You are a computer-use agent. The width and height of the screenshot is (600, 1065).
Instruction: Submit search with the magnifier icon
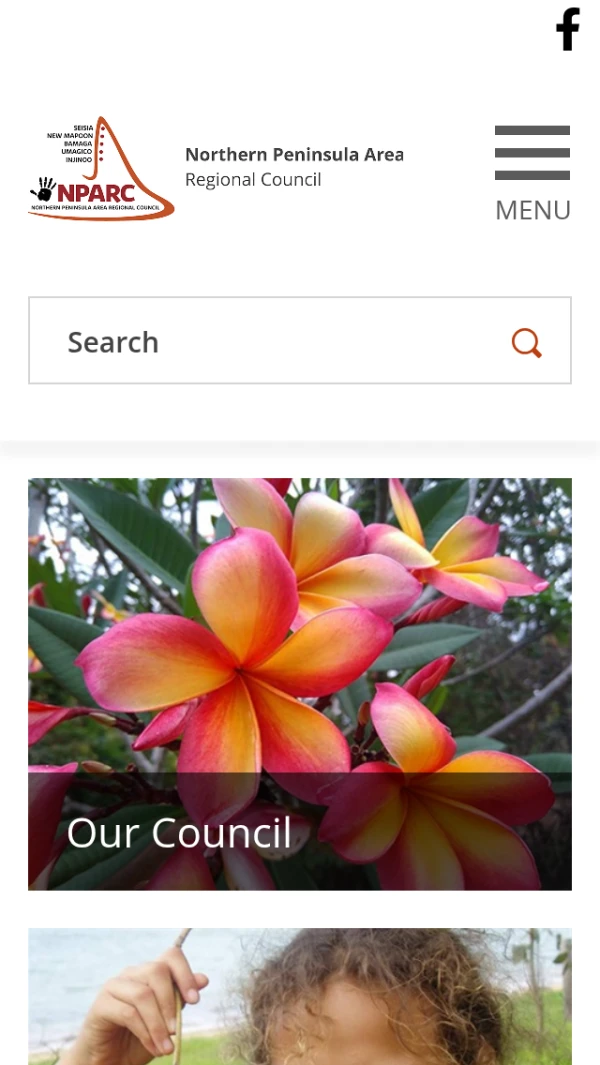click(x=527, y=343)
